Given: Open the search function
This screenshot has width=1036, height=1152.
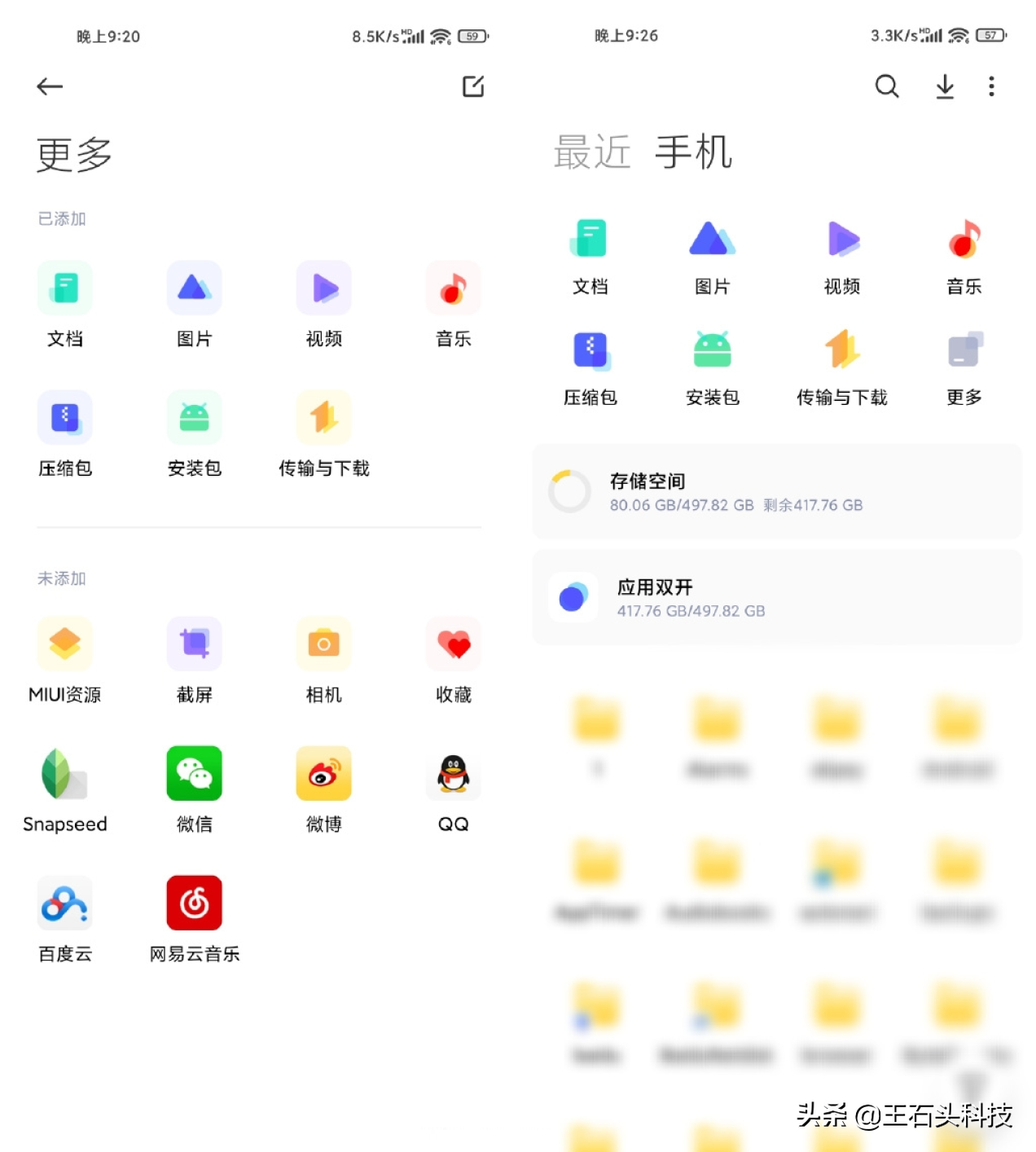Looking at the screenshot, I should (x=887, y=86).
